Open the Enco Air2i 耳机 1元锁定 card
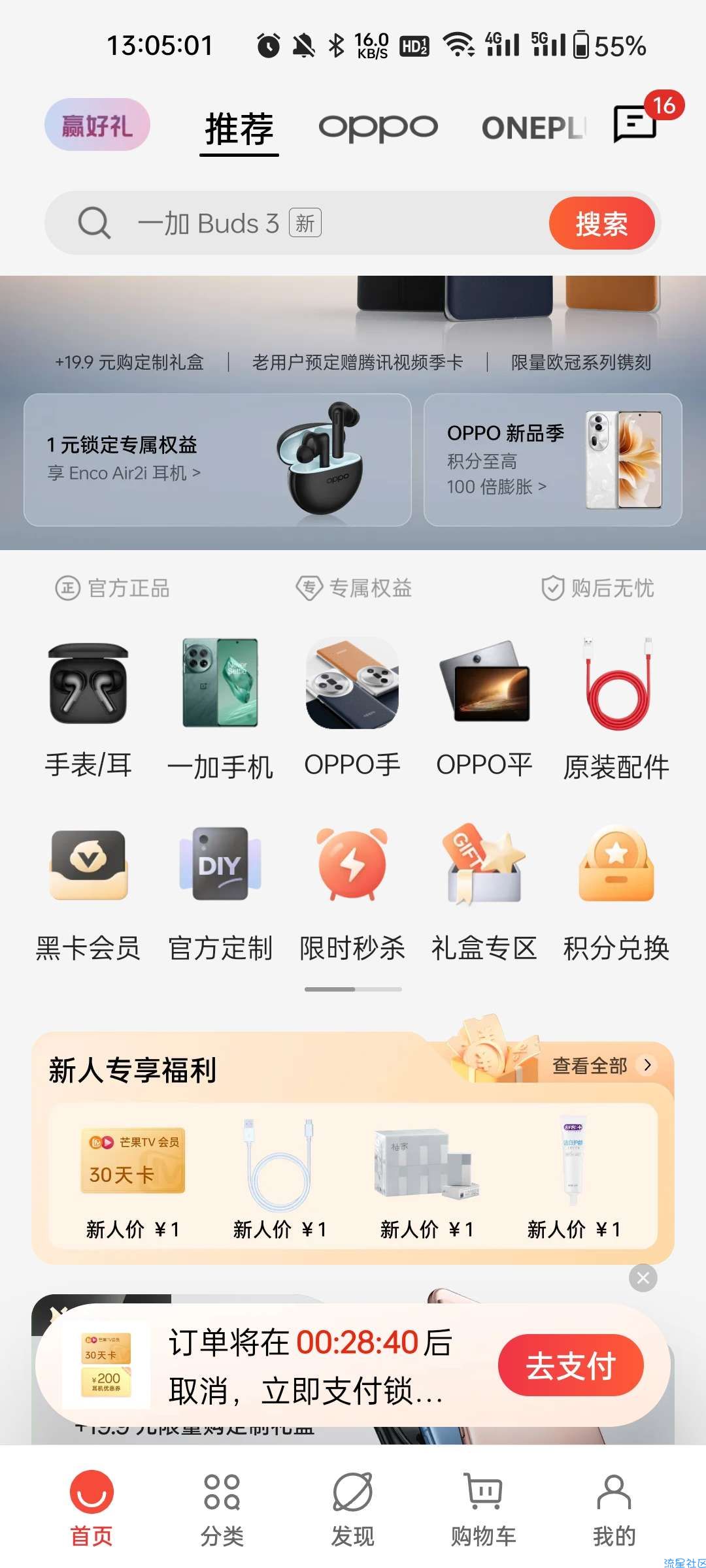Viewport: 706px width, 1568px height. [x=217, y=460]
